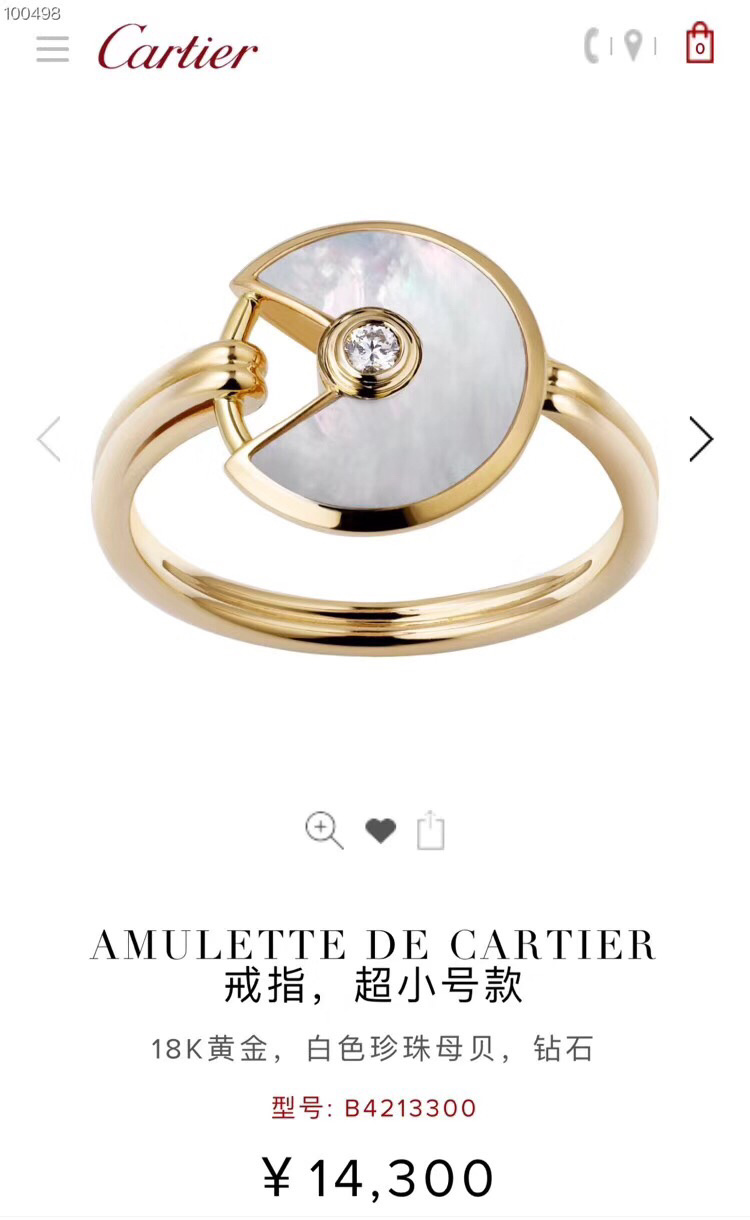The image size is (750, 1220).
Task: Open the hamburger menu
Action: coord(53,48)
